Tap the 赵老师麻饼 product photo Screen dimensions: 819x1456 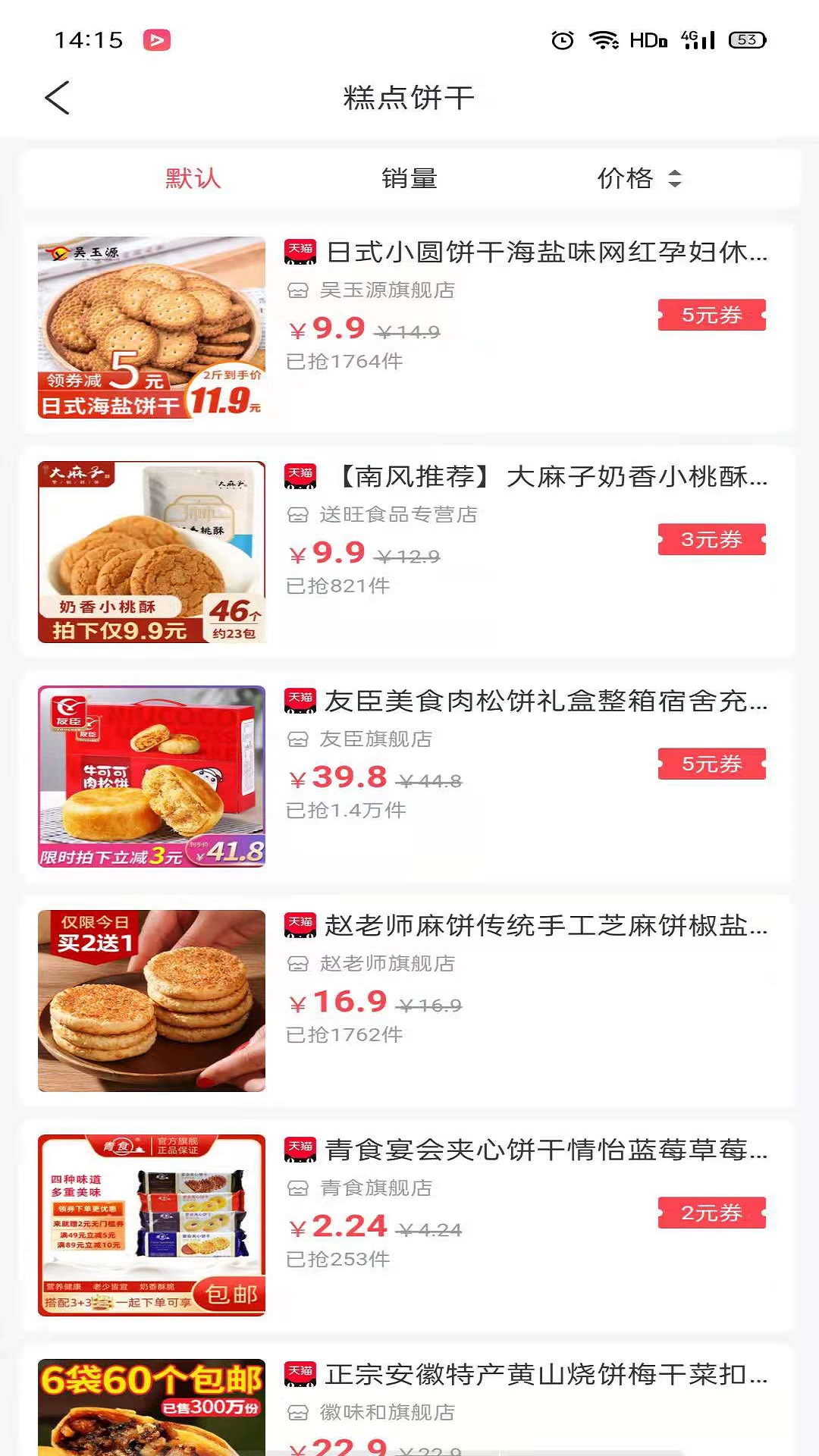[x=152, y=1001]
